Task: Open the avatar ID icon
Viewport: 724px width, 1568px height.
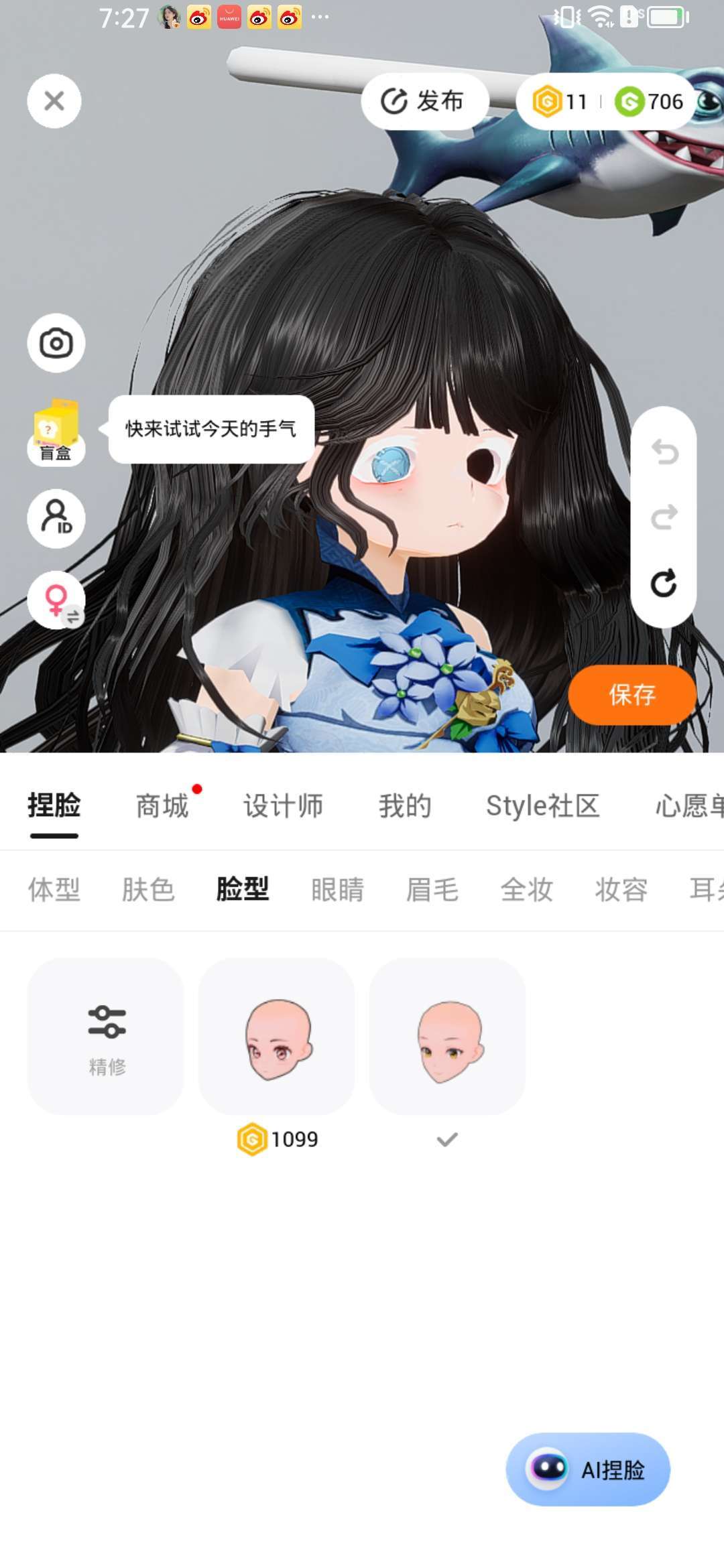Action: pyautogui.click(x=56, y=519)
